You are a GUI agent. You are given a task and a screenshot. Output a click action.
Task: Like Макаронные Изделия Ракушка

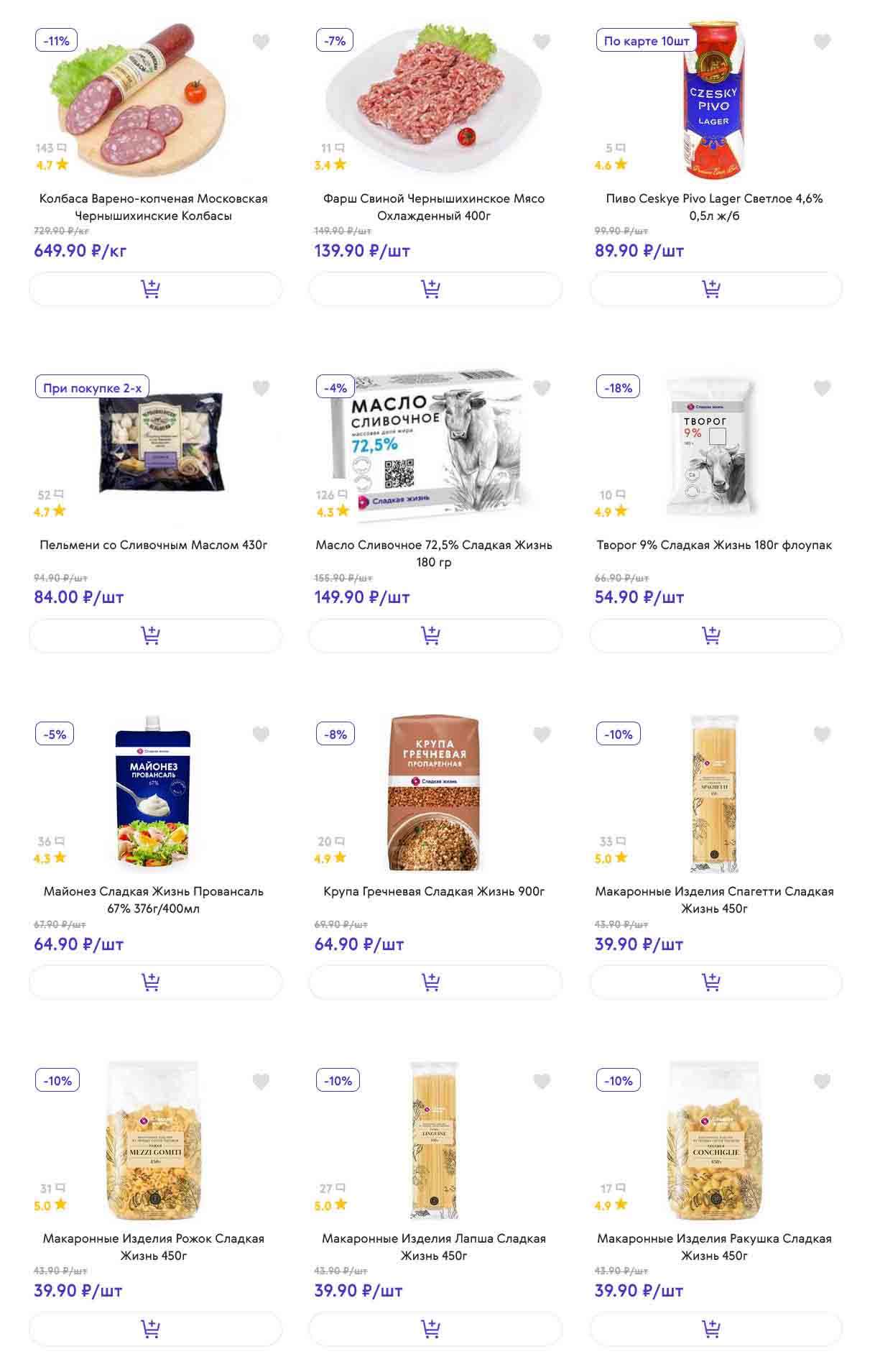[822, 1081]
